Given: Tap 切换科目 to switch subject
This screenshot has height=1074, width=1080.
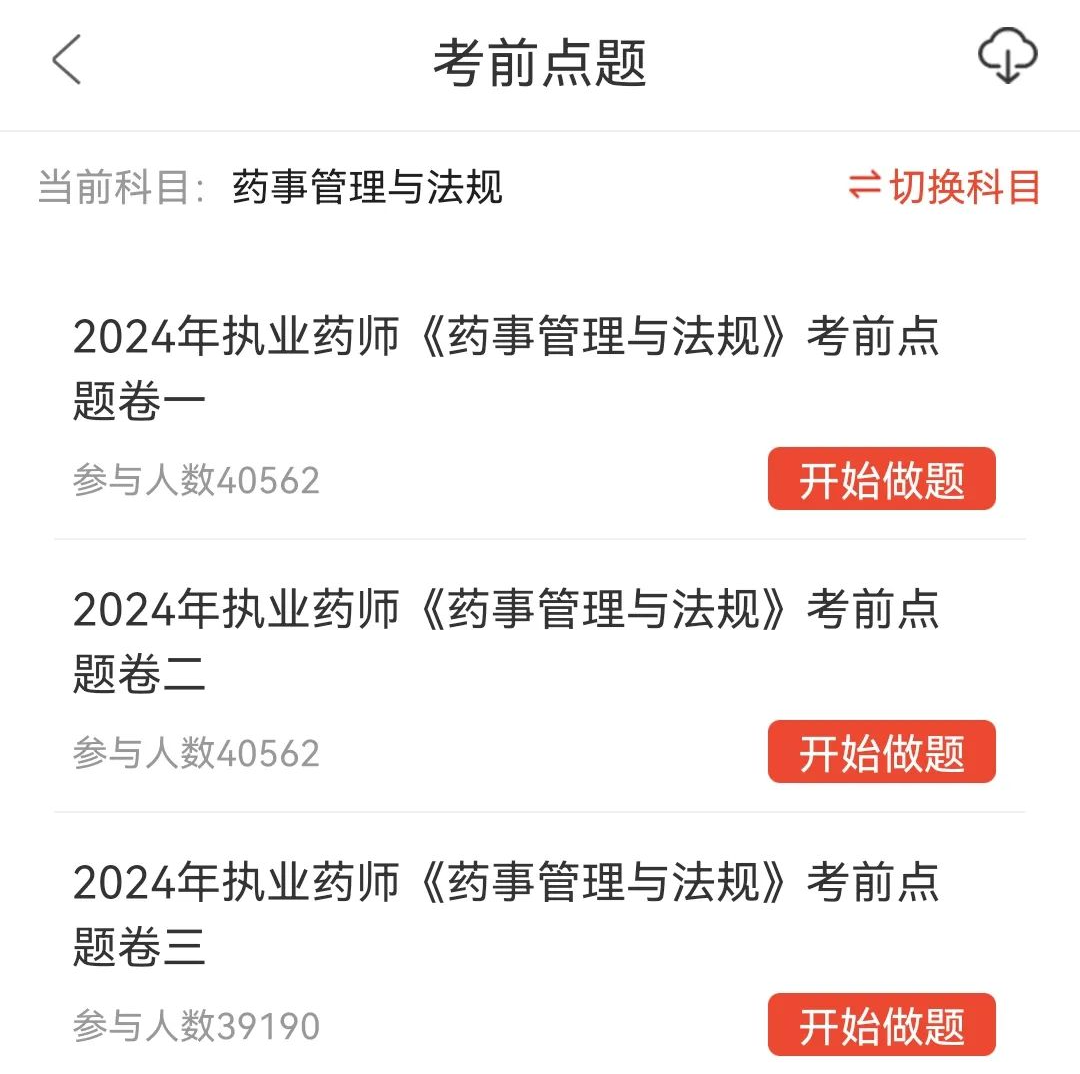Looking at the screenshot, I should [x=945, y=187].
